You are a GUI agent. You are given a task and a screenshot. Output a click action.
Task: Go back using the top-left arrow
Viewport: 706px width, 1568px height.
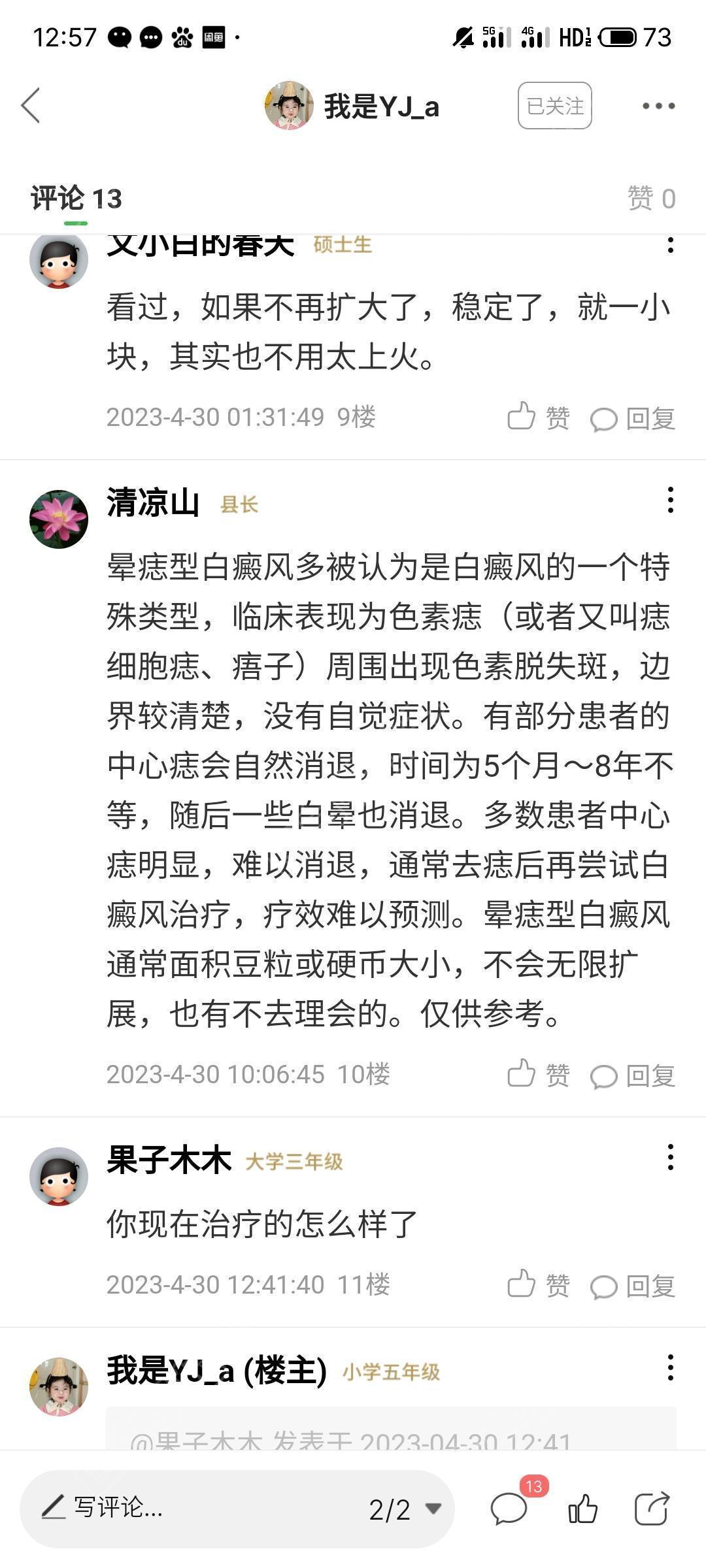click(x=31, y=105)
